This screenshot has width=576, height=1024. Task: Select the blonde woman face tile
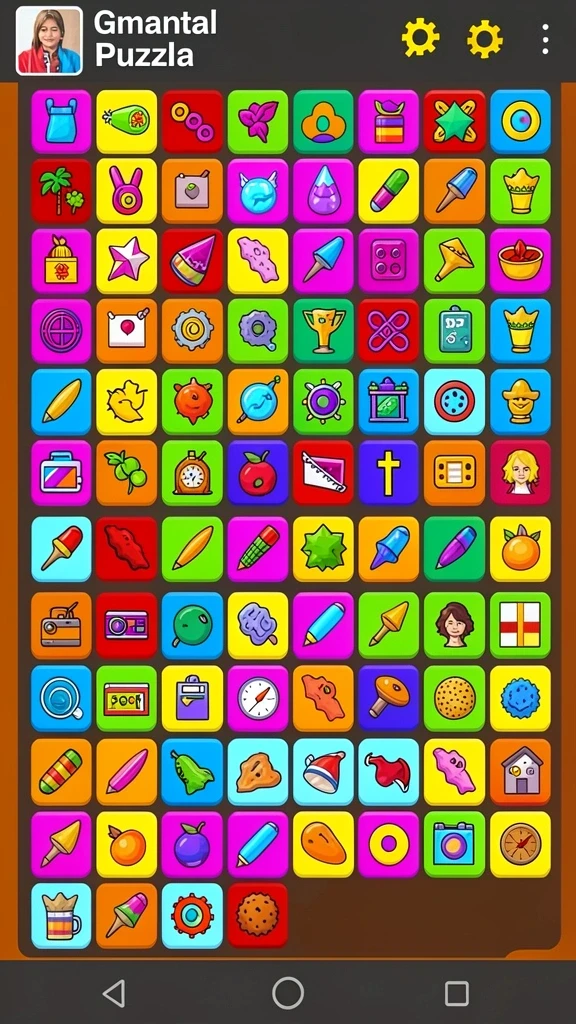tap(520, 472)
